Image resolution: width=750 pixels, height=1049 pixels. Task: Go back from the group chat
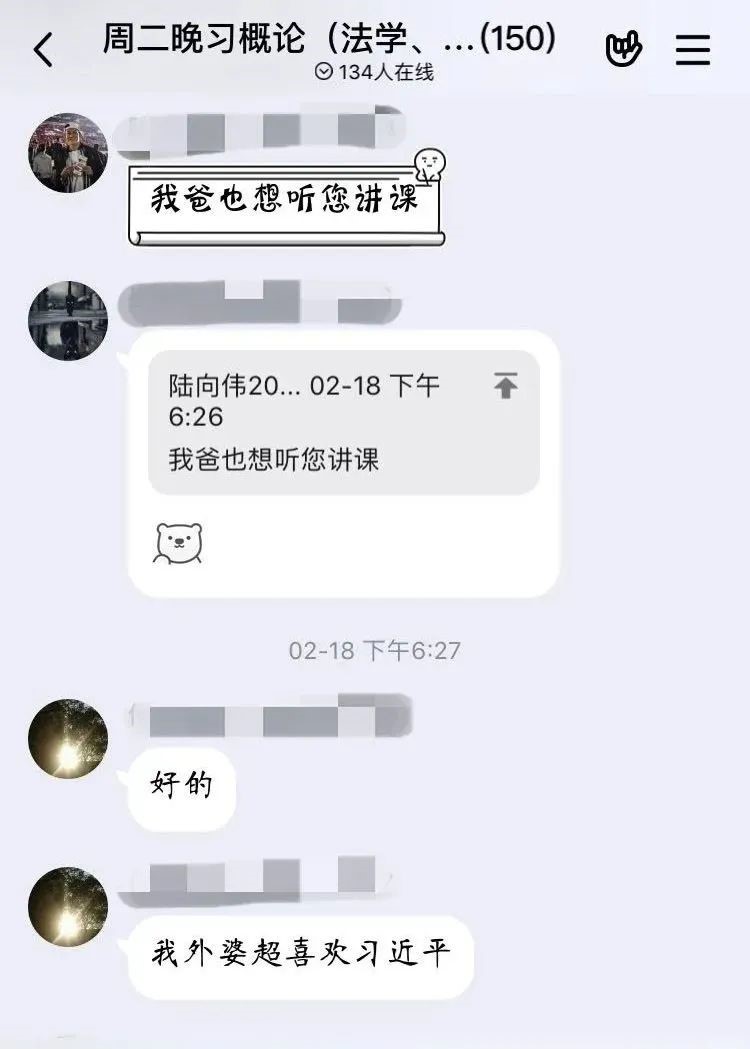tap(43, 49)
